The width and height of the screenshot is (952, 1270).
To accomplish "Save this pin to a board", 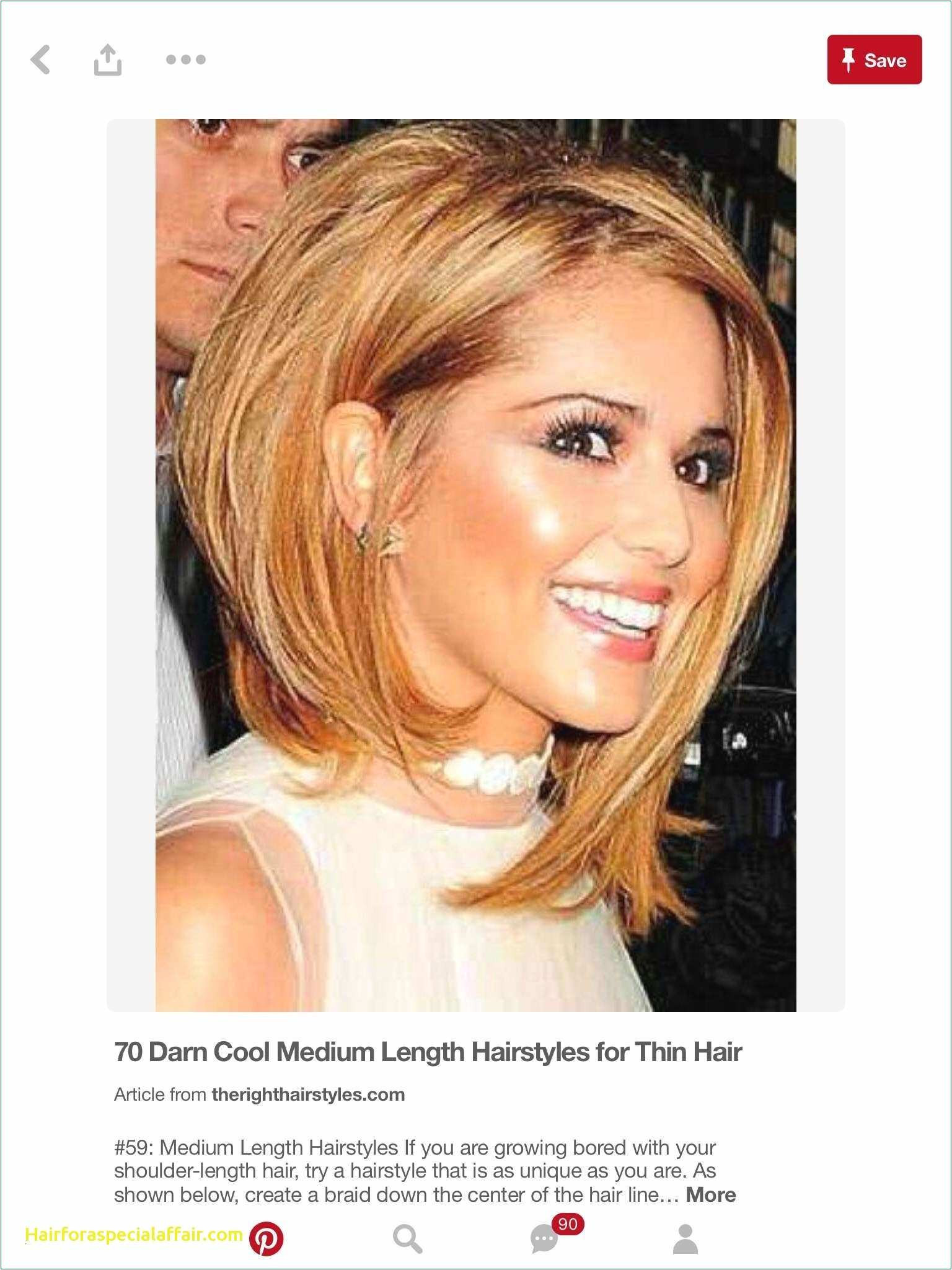I will (x=874, y=60).
